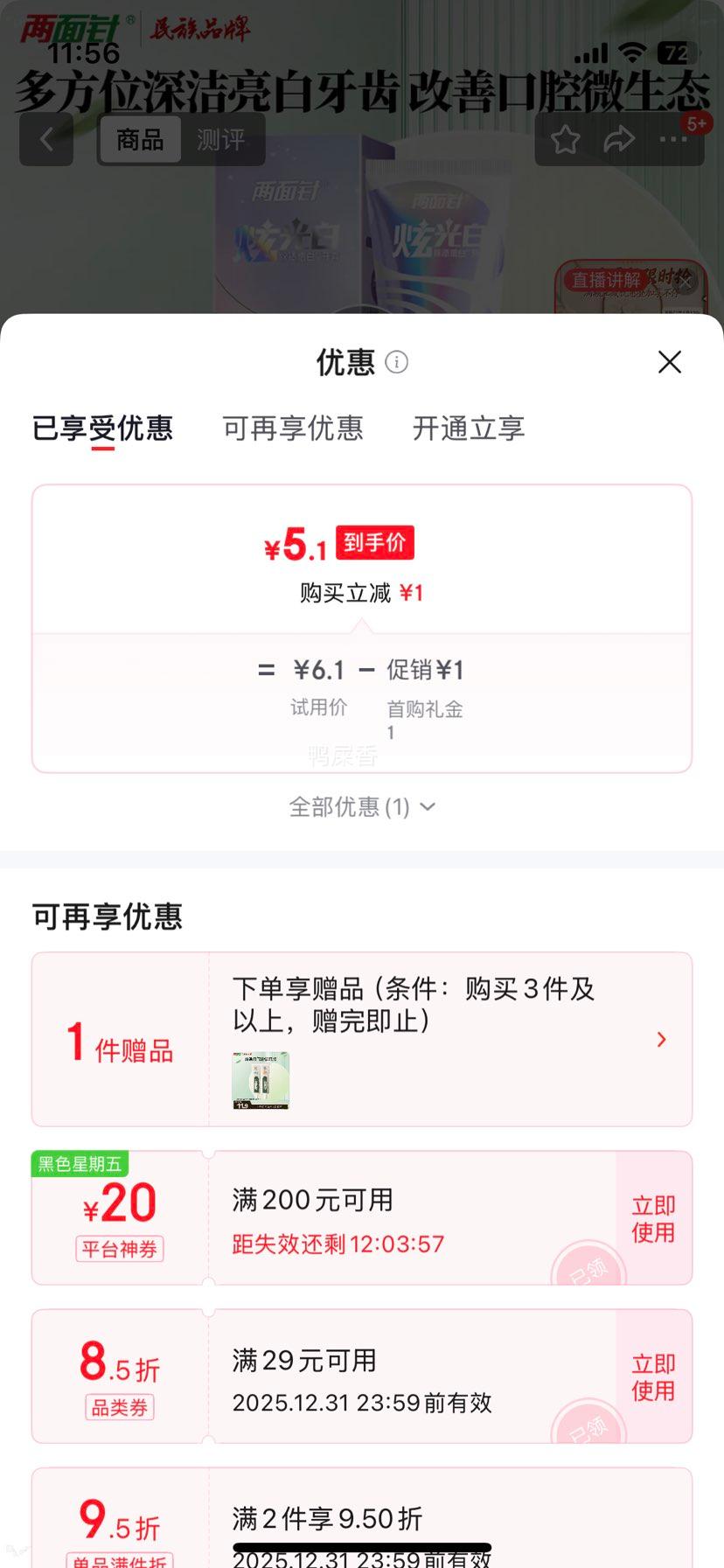This screenshot has height=1568, width=724.
Task: Expand 全部优惠 (1) details
Action: (x=361, y=807)
